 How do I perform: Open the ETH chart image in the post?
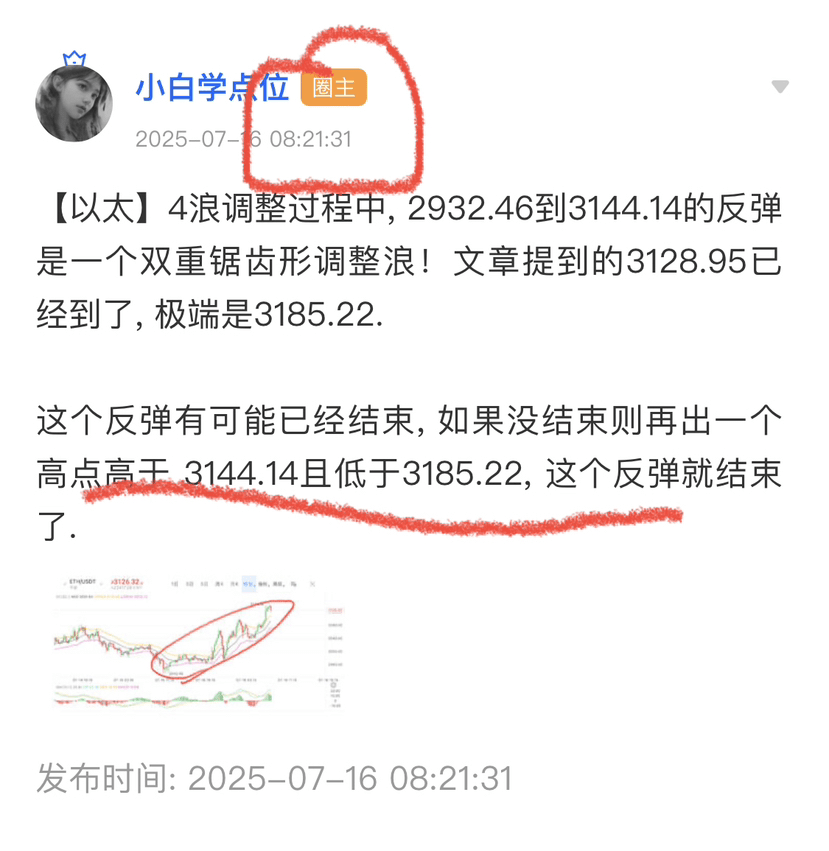coord(196,642)
